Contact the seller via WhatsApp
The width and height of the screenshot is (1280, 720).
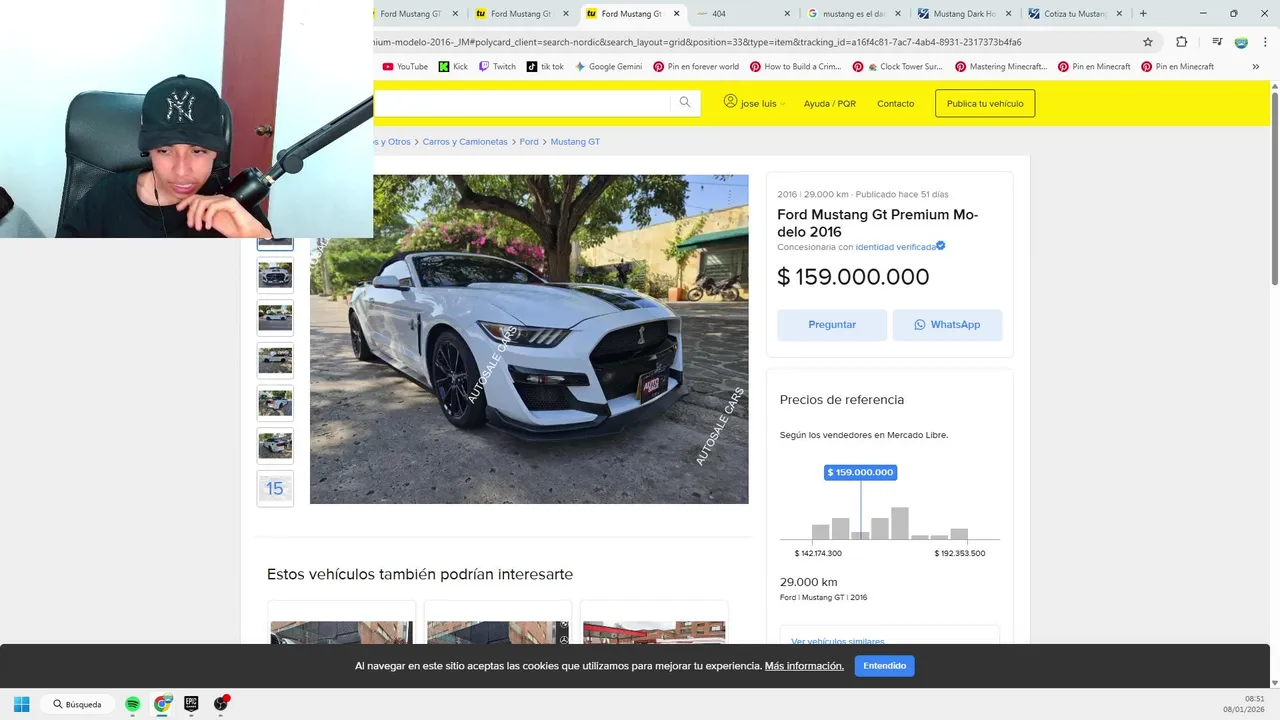(947, 325)
